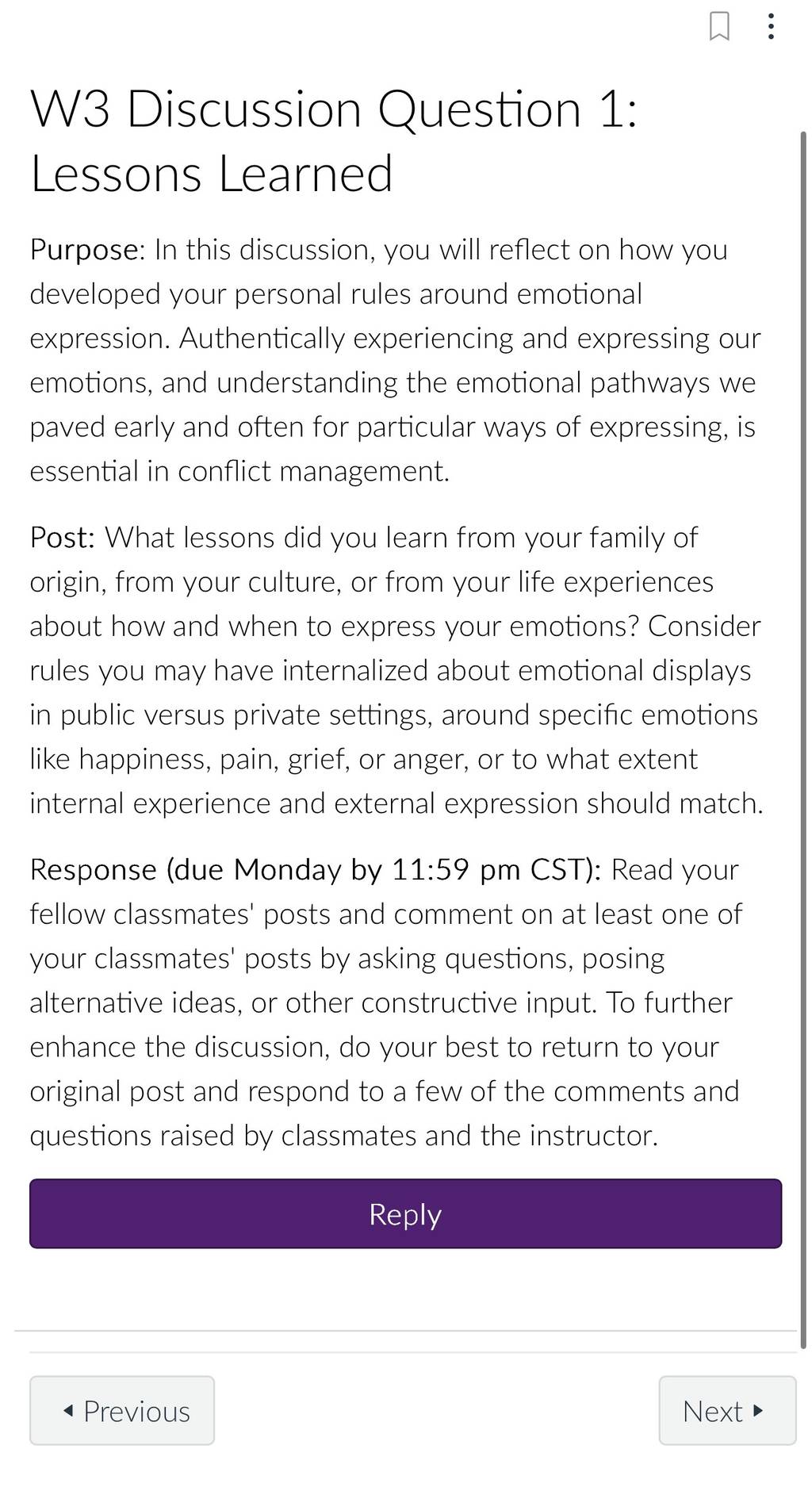Open the three-dot overflow menu
The width and height of the screenshot is (812, 1491).
(771, 26)
